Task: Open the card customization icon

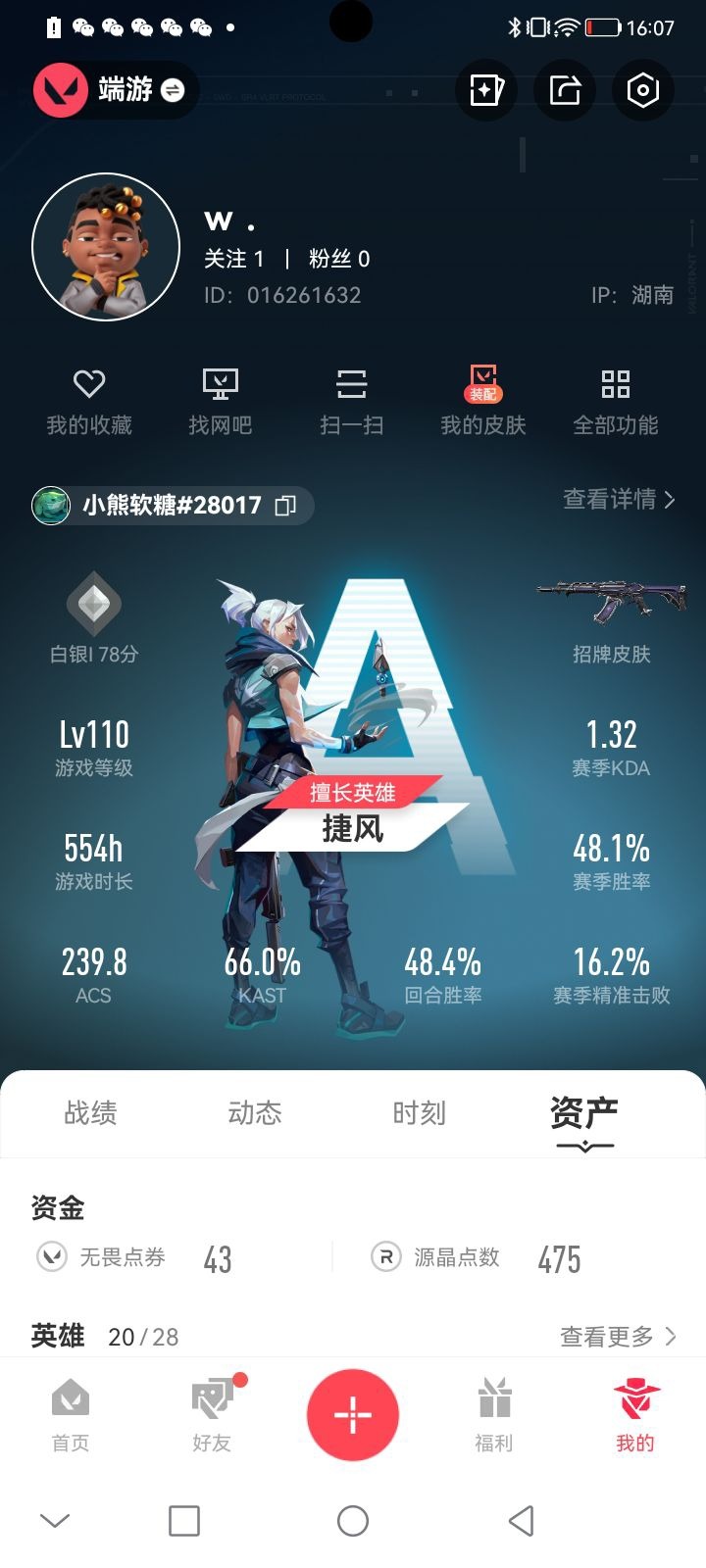Action: point(486,90)
